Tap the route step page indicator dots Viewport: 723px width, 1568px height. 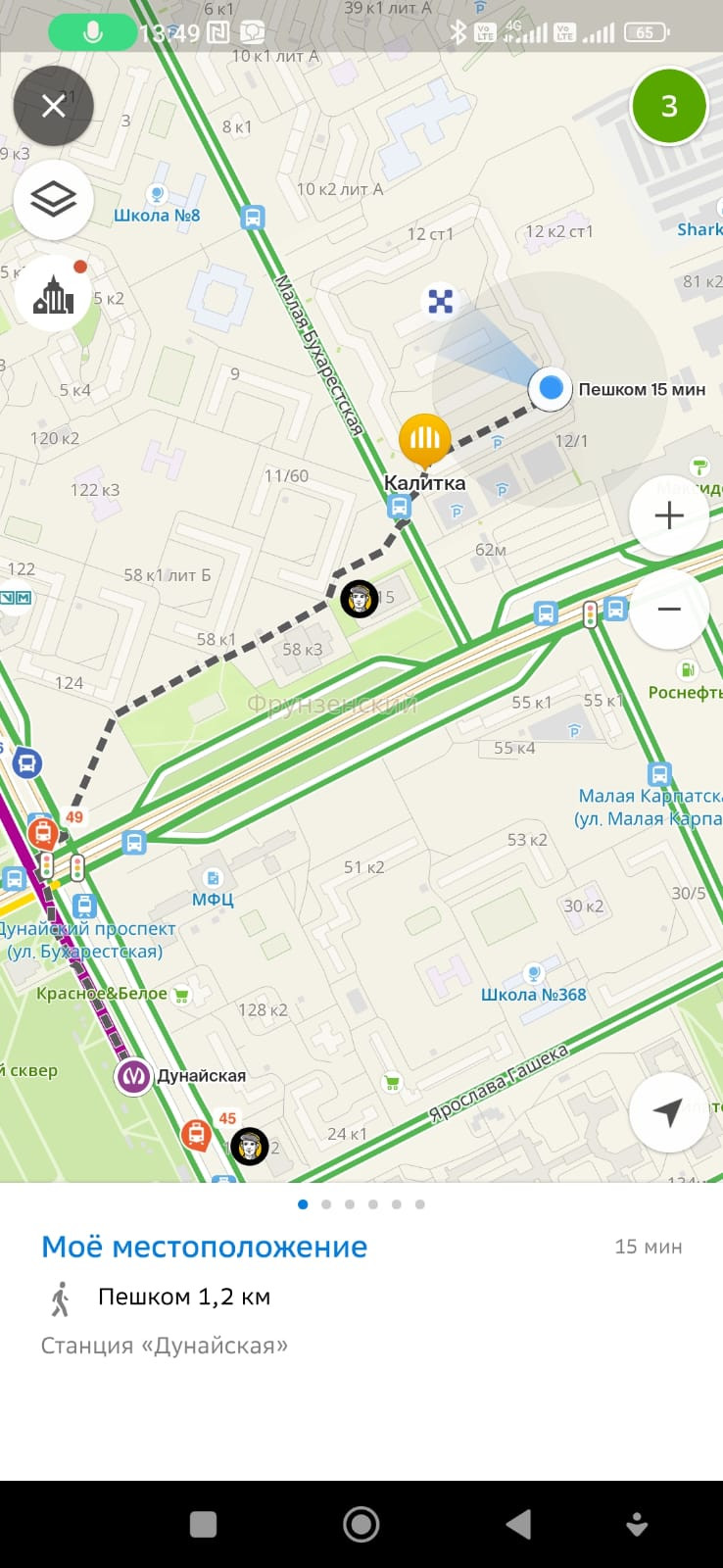pyautogui.click(x=361, y=1204)
